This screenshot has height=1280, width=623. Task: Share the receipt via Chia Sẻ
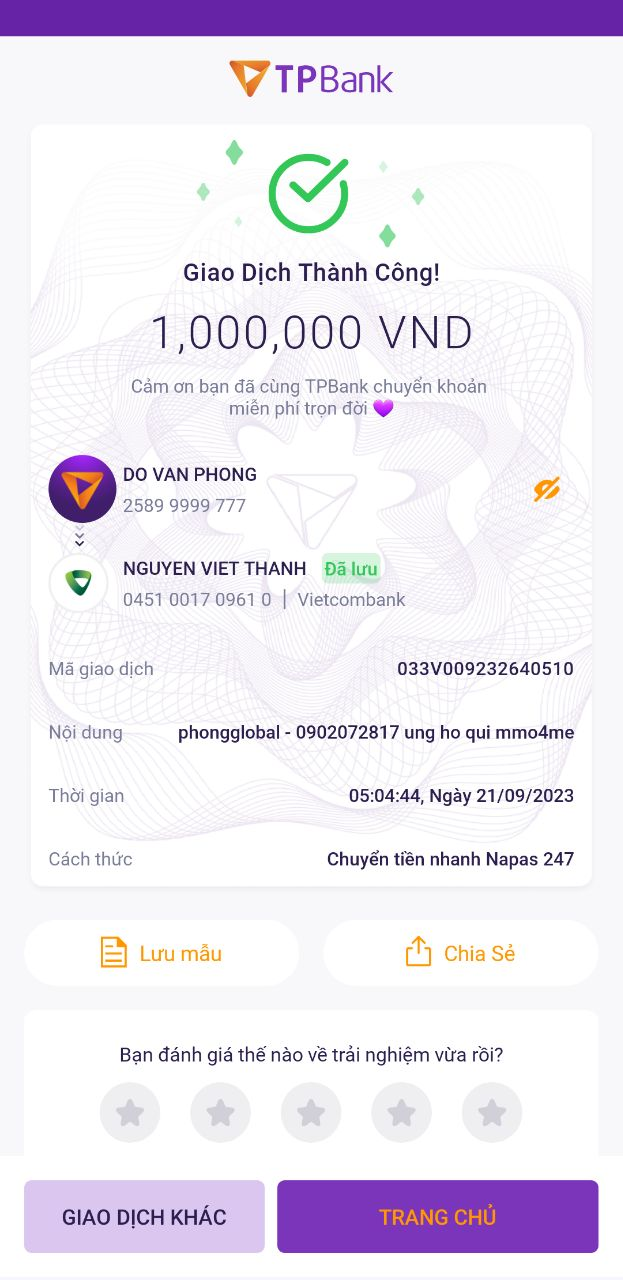click(x=460, y=953)
